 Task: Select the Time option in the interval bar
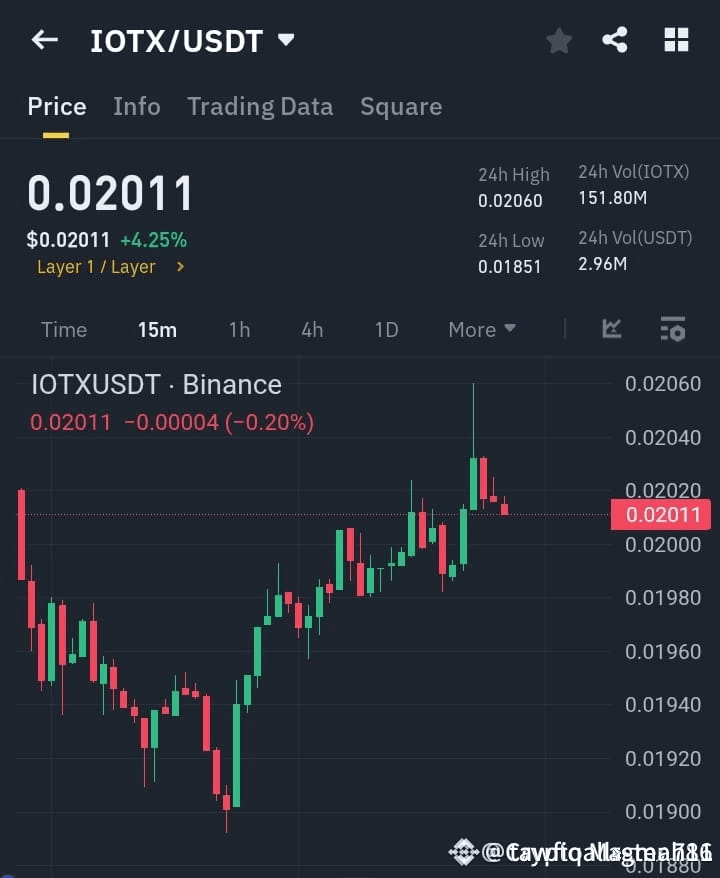pos(63,329)
